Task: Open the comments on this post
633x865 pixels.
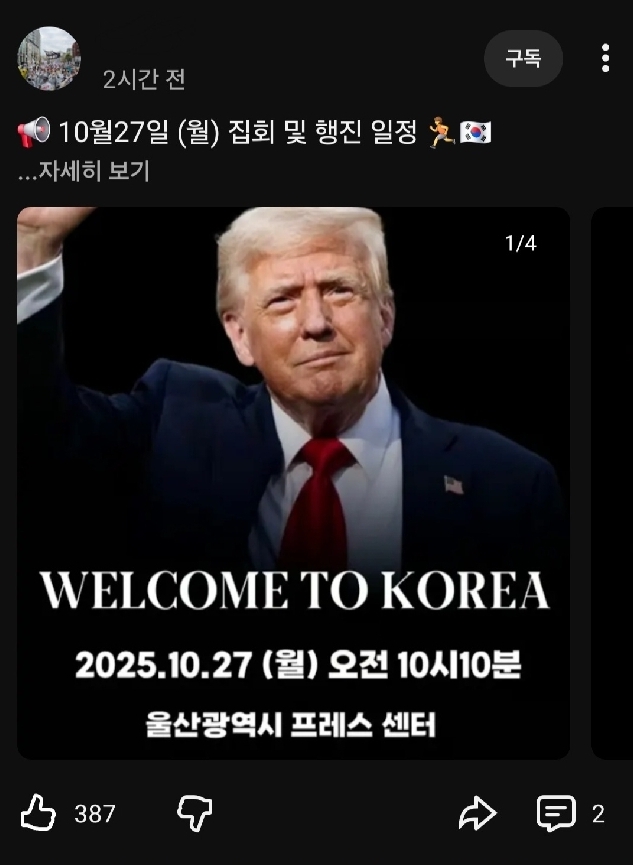Action: 556,813
